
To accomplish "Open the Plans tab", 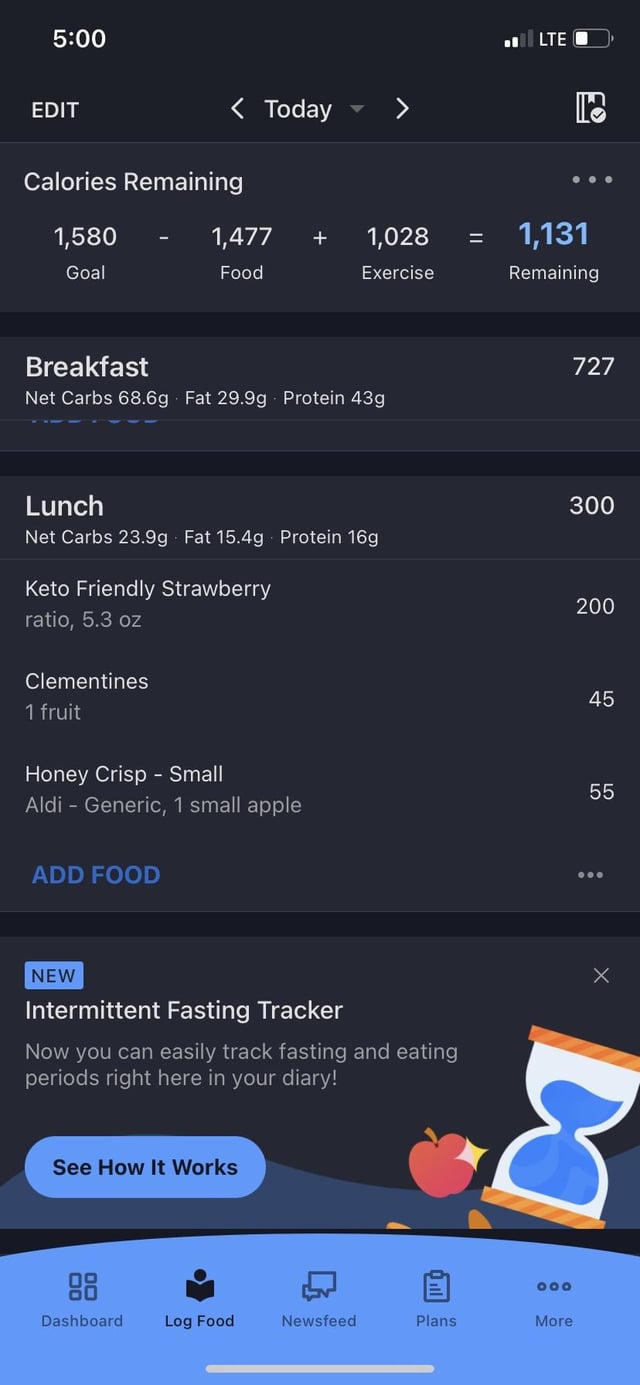I will pyautogui.click(x=436, y=1299).
